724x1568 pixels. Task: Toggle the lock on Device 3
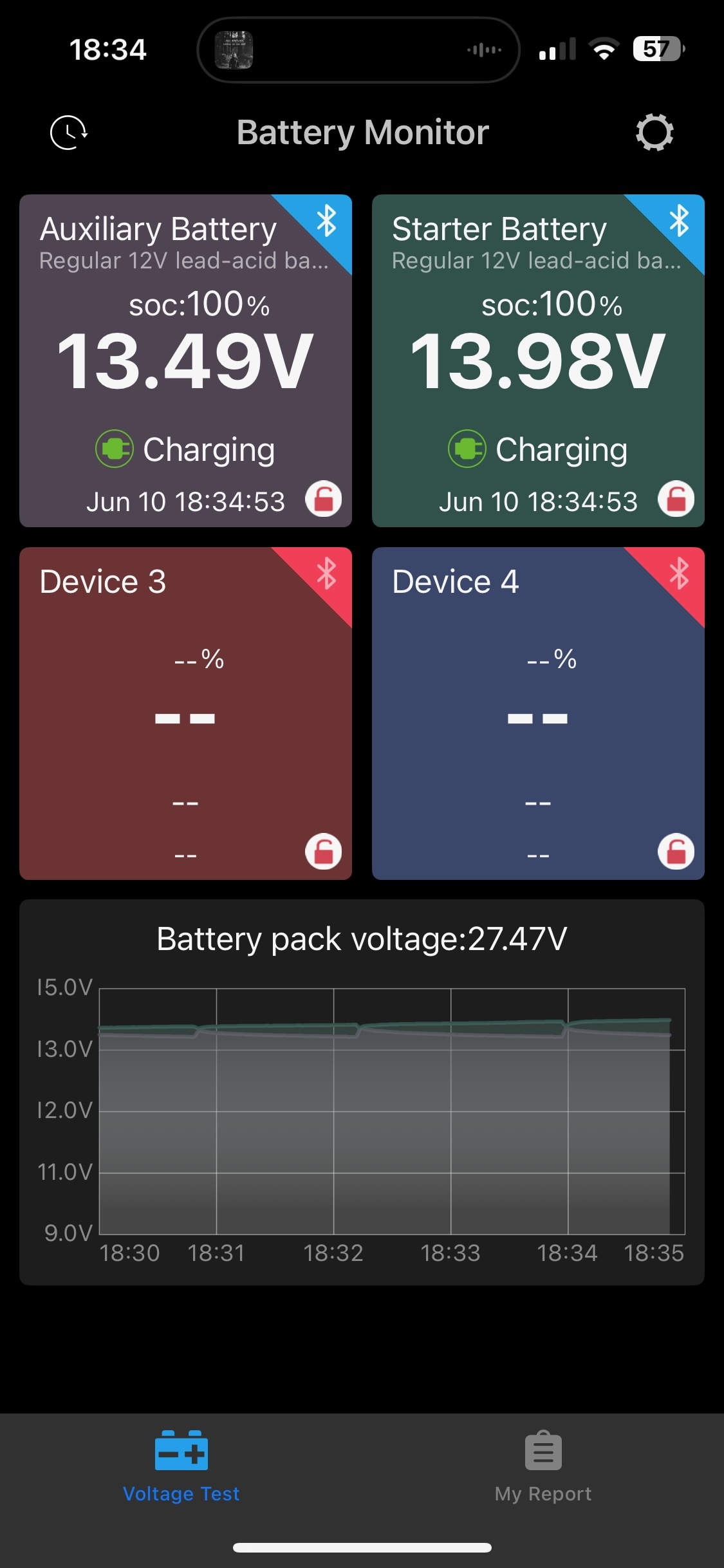[323, 852]
